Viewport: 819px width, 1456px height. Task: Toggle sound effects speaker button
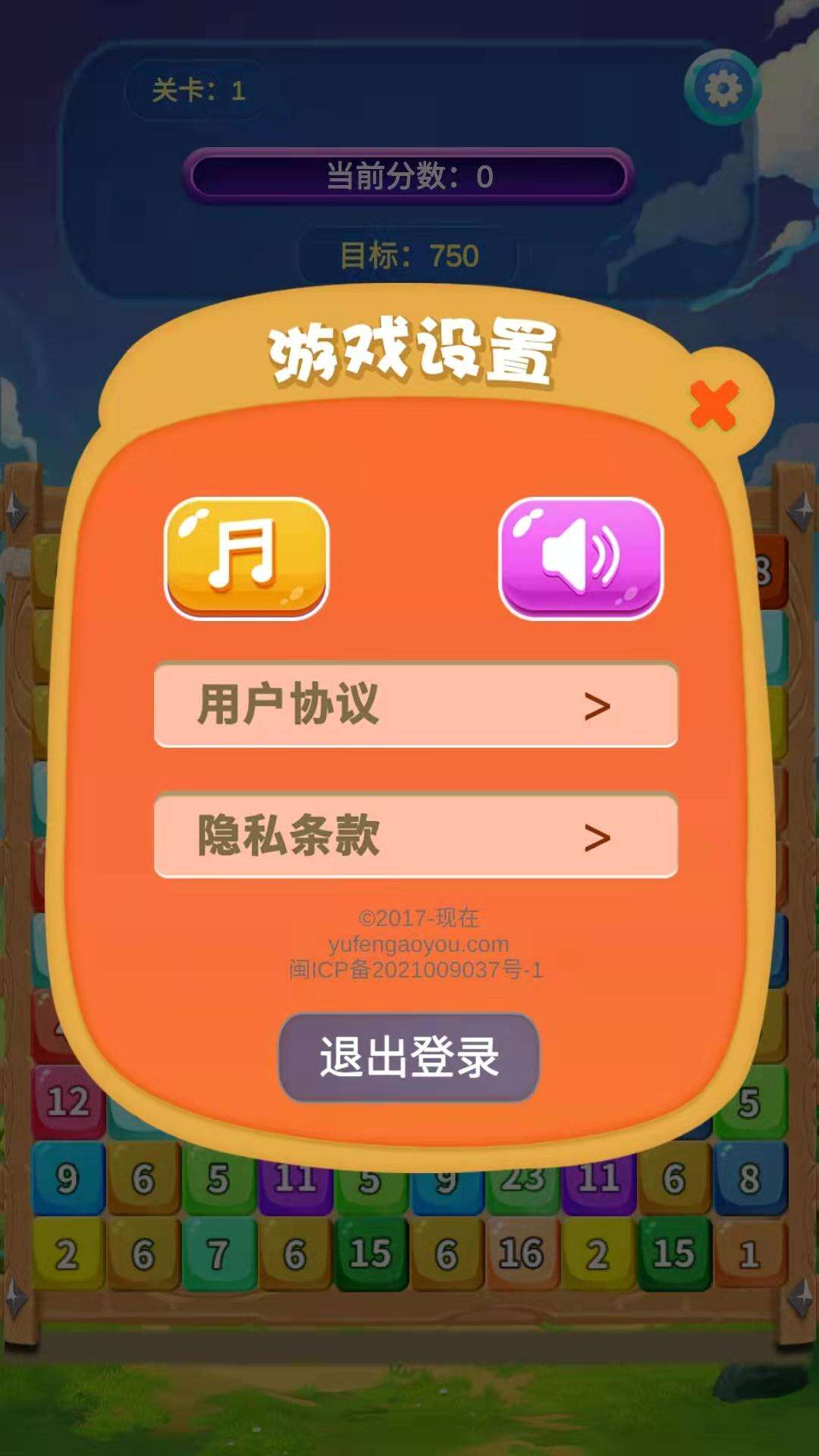point(580,557)
